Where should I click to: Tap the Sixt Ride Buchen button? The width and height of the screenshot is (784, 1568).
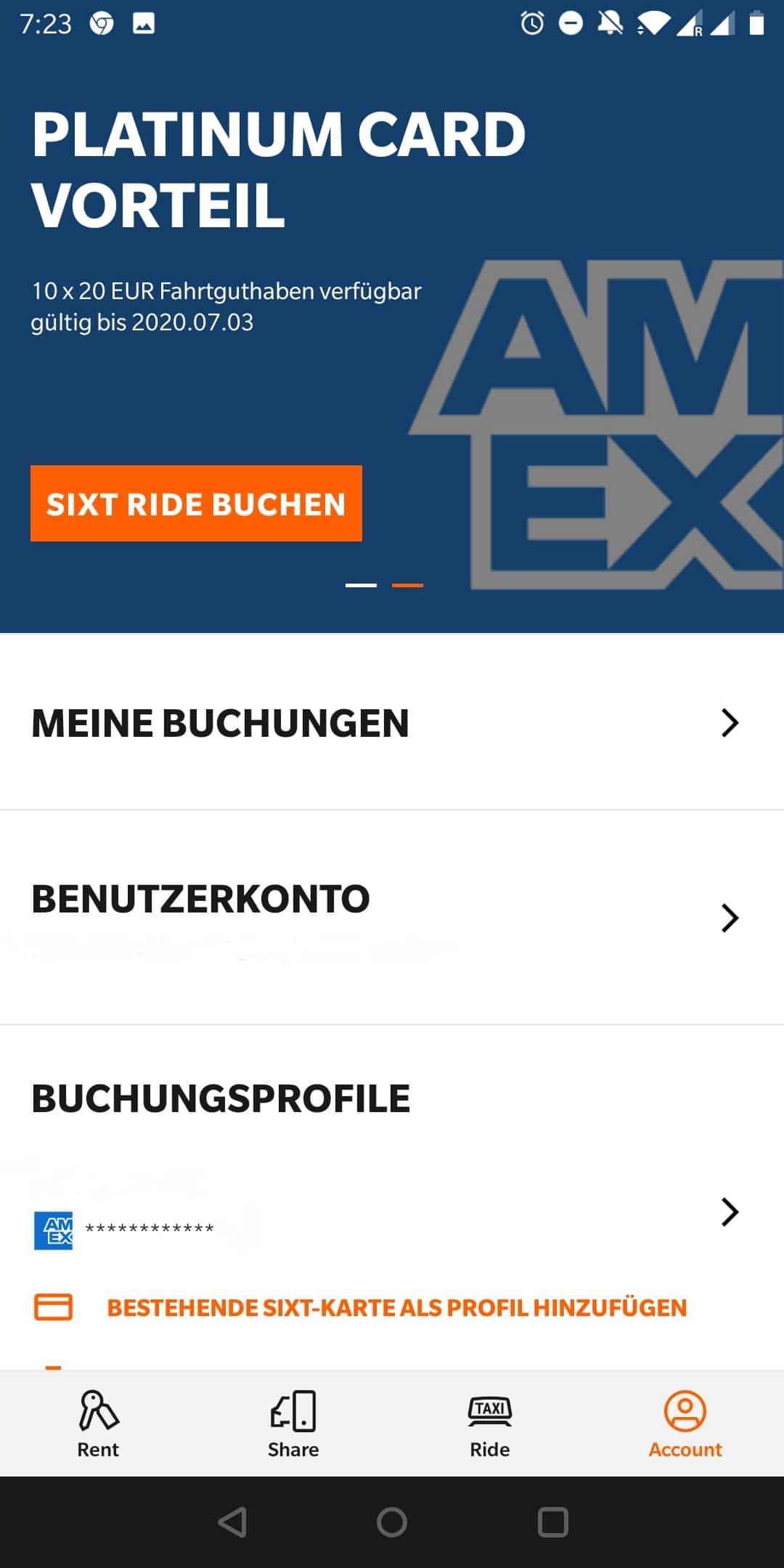point(196,503)
